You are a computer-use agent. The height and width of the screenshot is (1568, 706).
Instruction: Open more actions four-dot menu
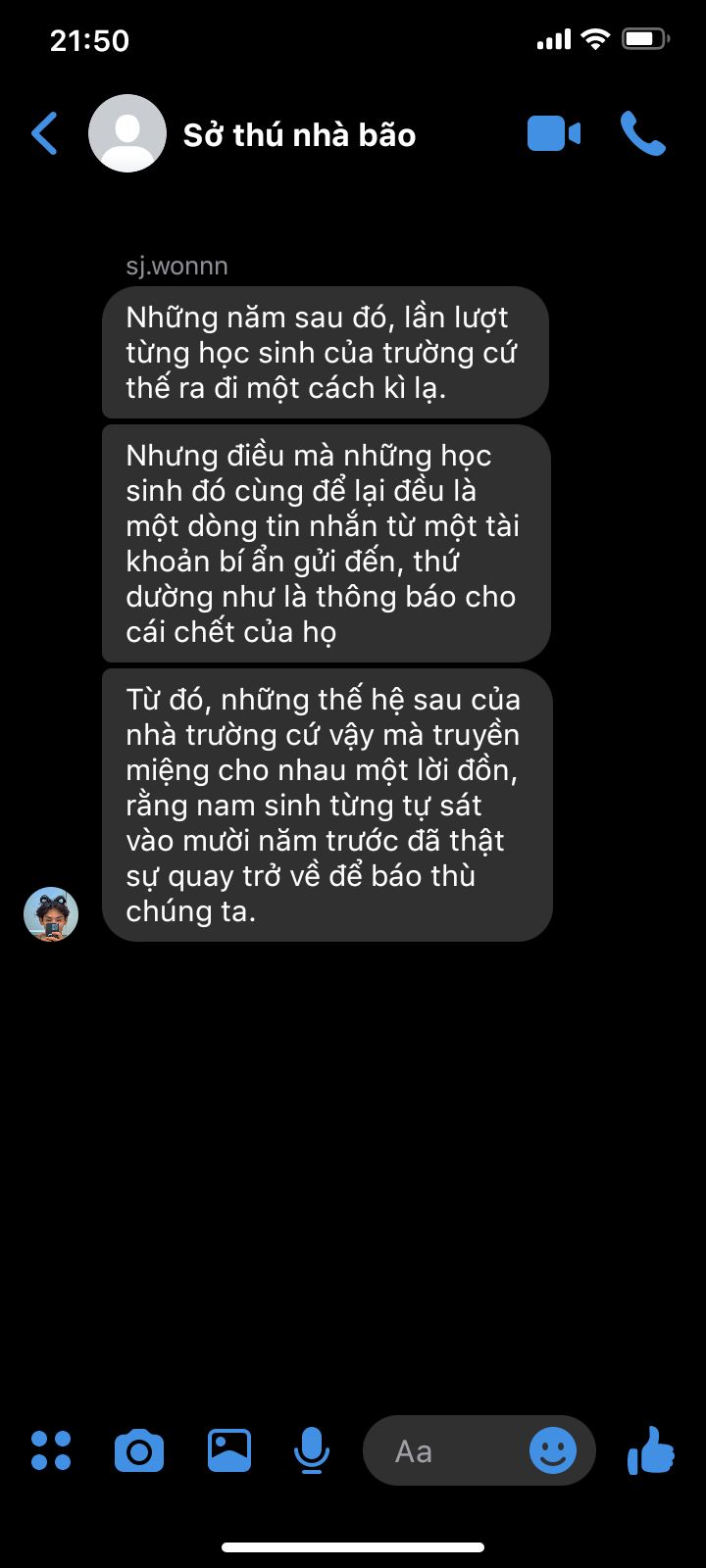pyautogui.click(x=51, y=1450)
